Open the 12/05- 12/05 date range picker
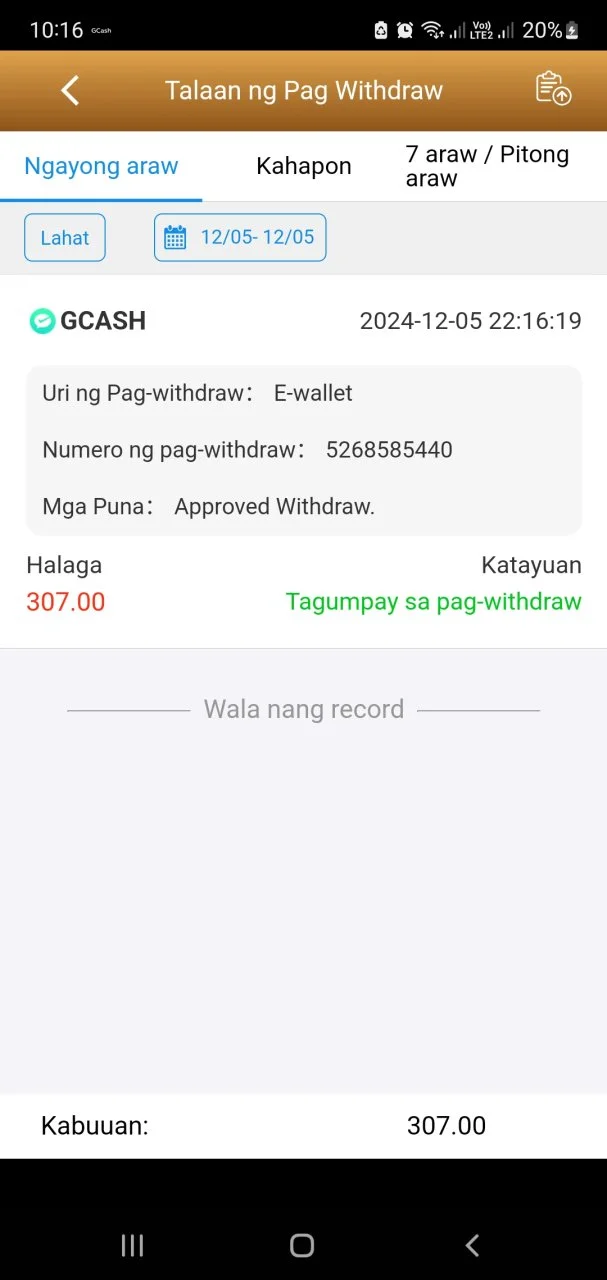The height and width of the screenshot is (1280, 607). click(x=240, y=238)
